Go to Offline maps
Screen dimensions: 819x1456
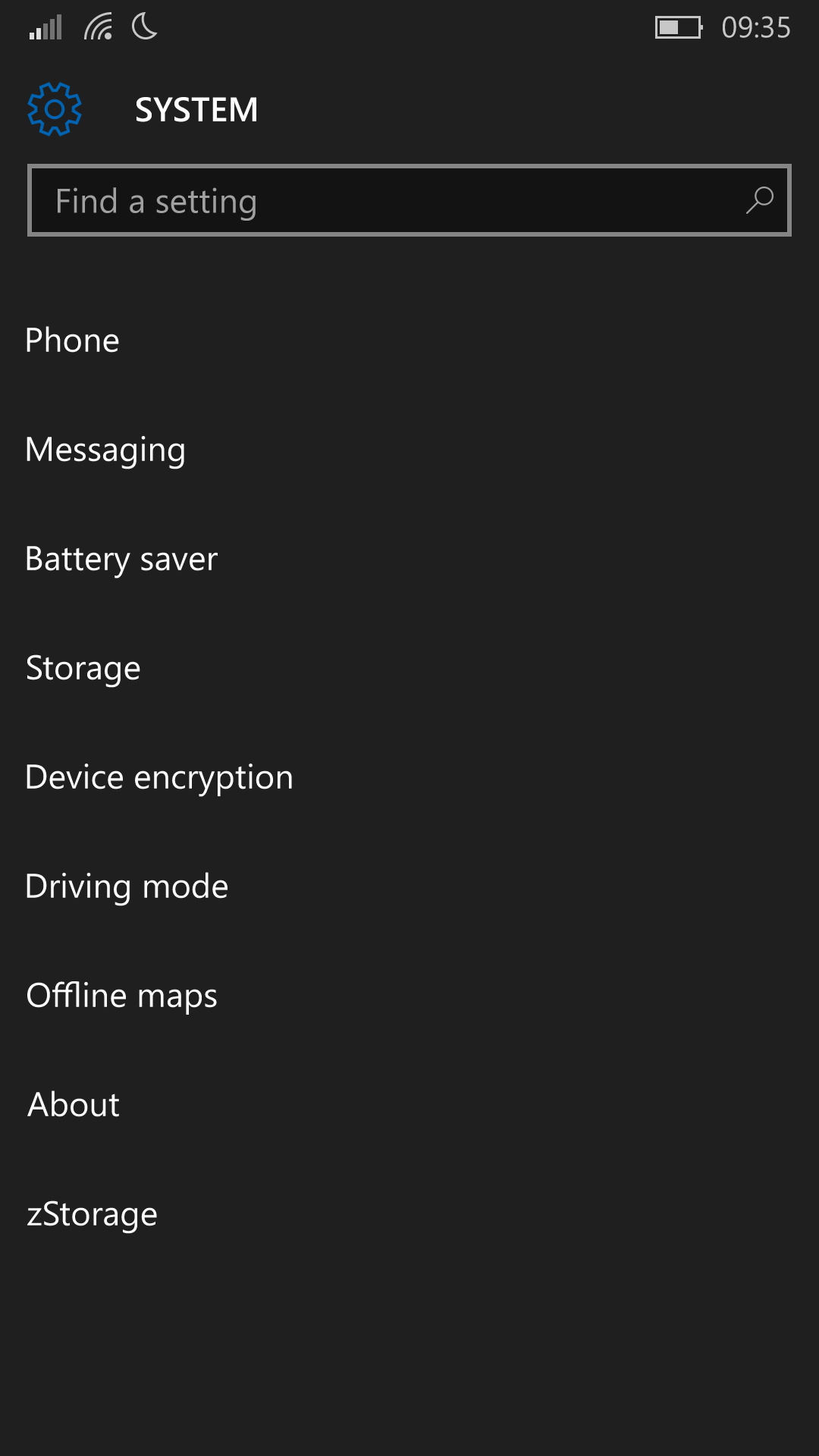point(409,996)
